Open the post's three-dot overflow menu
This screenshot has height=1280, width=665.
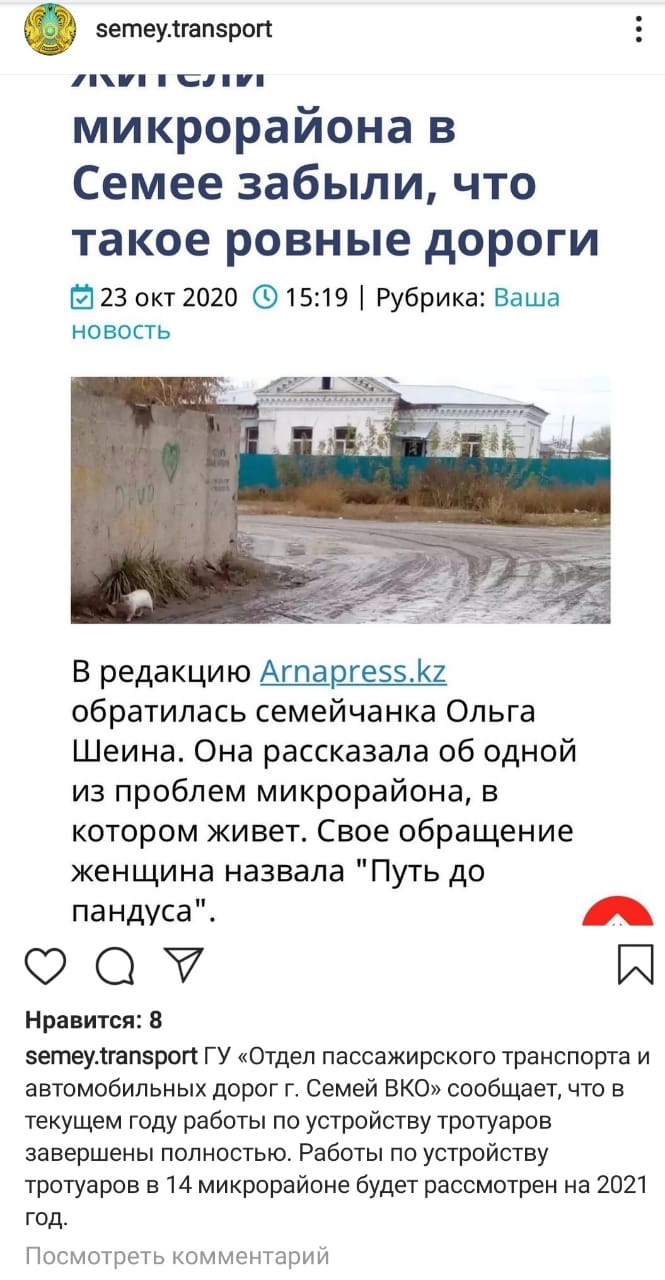pos(639,30)
